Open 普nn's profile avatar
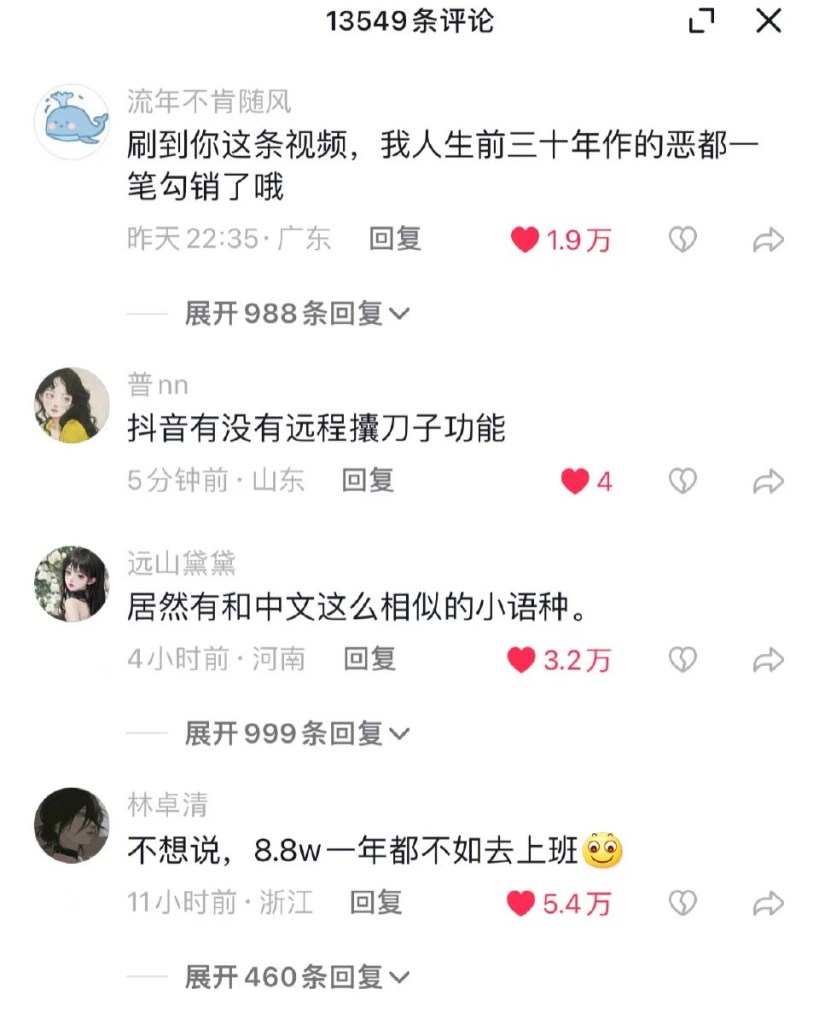819x1024 pixels. pyautogui.click(x=72, y=404)
